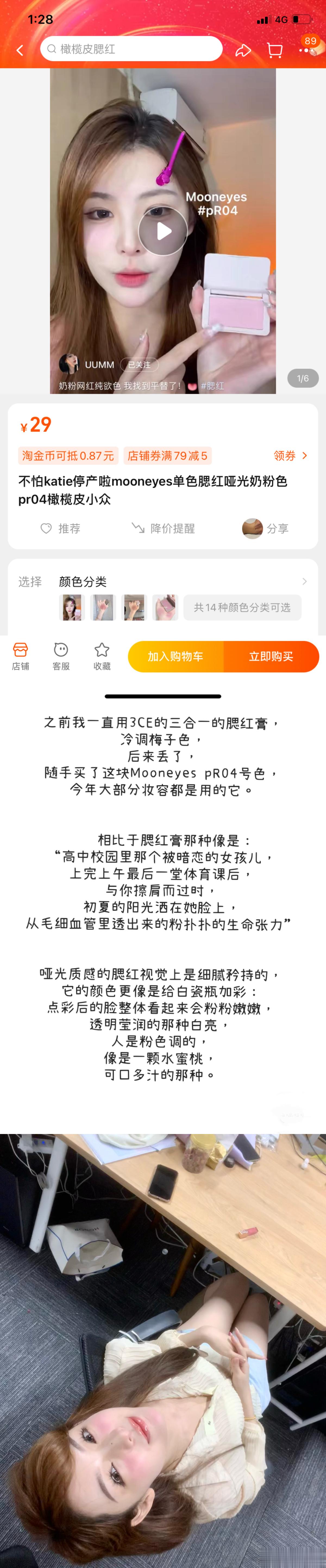The image size is (326, 1568).
Task: Tap 分享 under the product title
Action: 266,528
